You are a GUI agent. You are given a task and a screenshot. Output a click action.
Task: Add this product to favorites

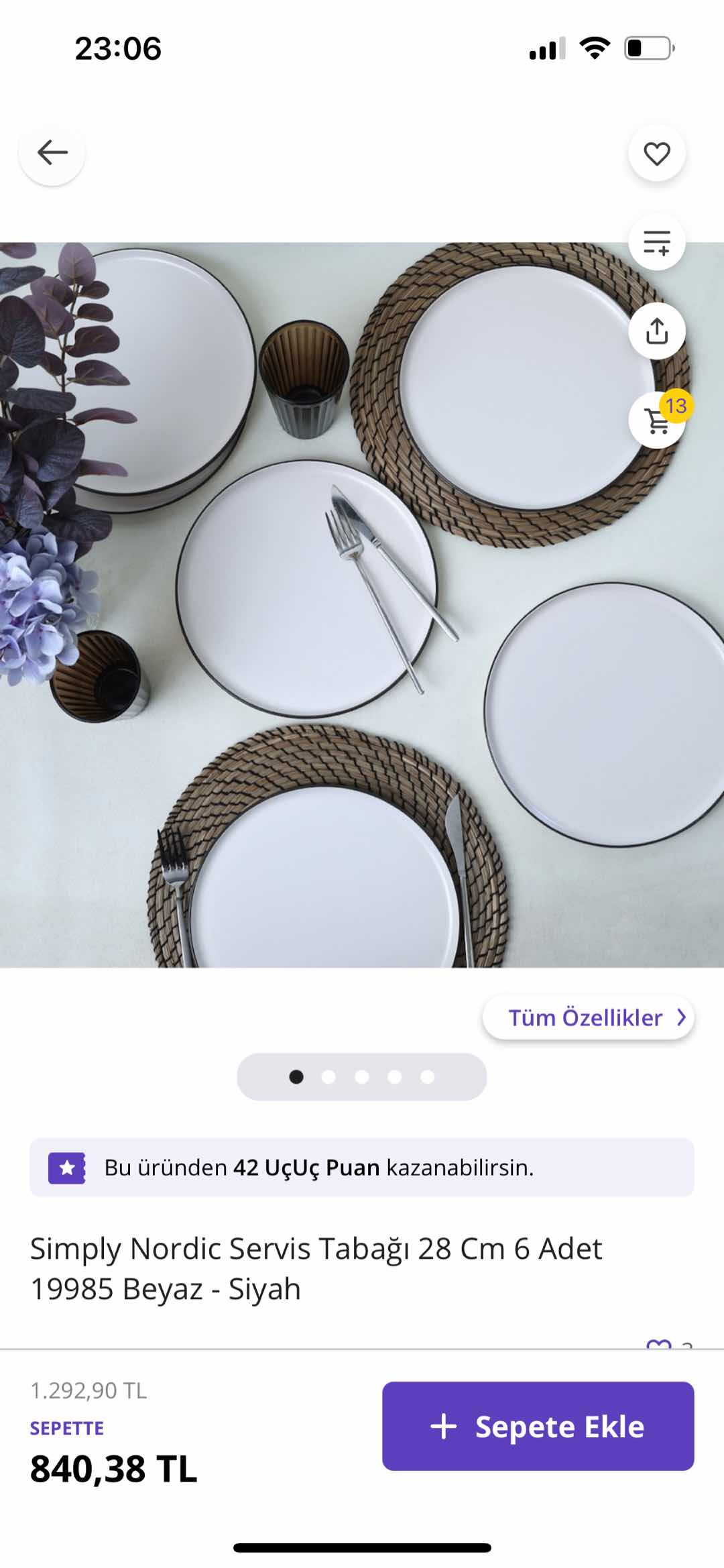[x=656, y=154]
